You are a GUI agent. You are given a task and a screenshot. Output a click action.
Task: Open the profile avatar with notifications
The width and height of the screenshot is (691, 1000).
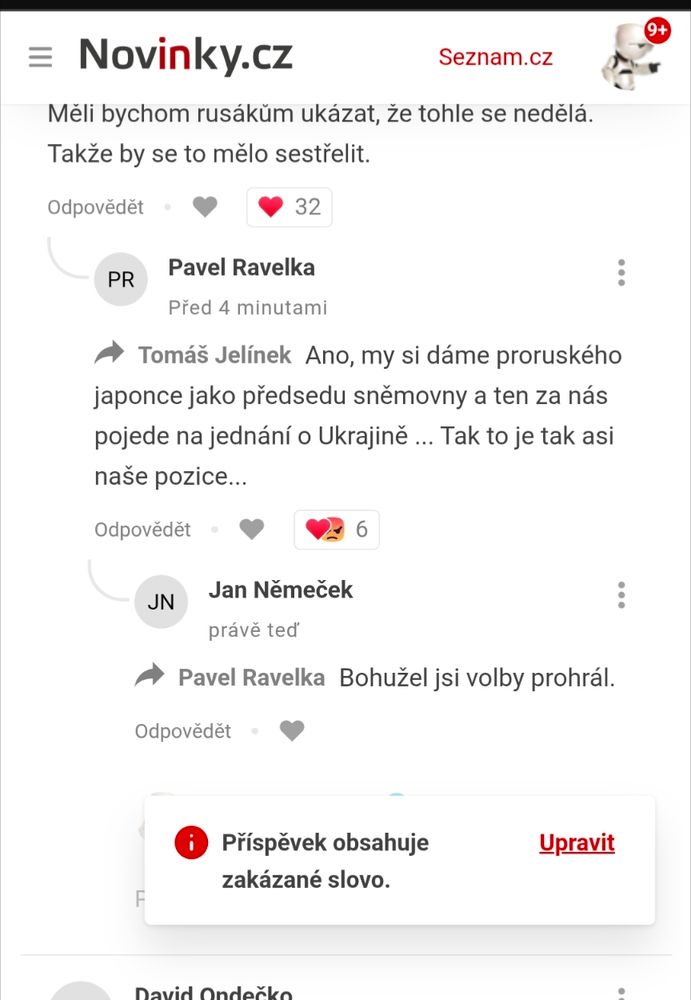[x=635, y=55]
